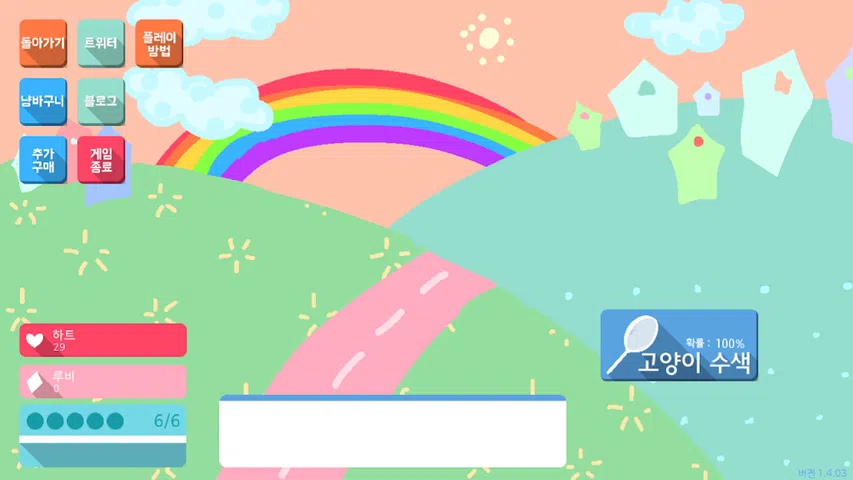This screenshot has height=480, width=853.
Task: Tap the 루비 (ruby) bar
Action: [103, 381]
